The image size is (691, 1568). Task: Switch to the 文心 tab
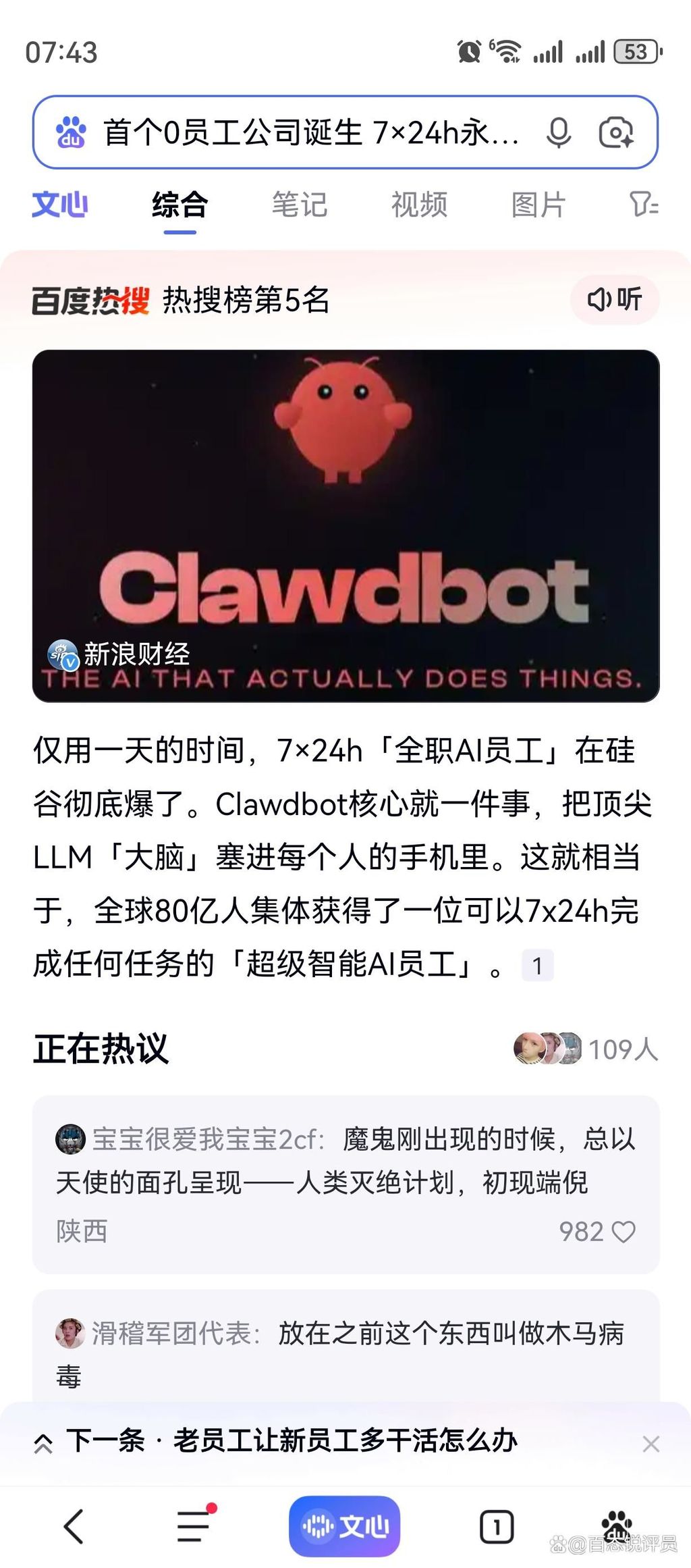(x=60, y=205)
